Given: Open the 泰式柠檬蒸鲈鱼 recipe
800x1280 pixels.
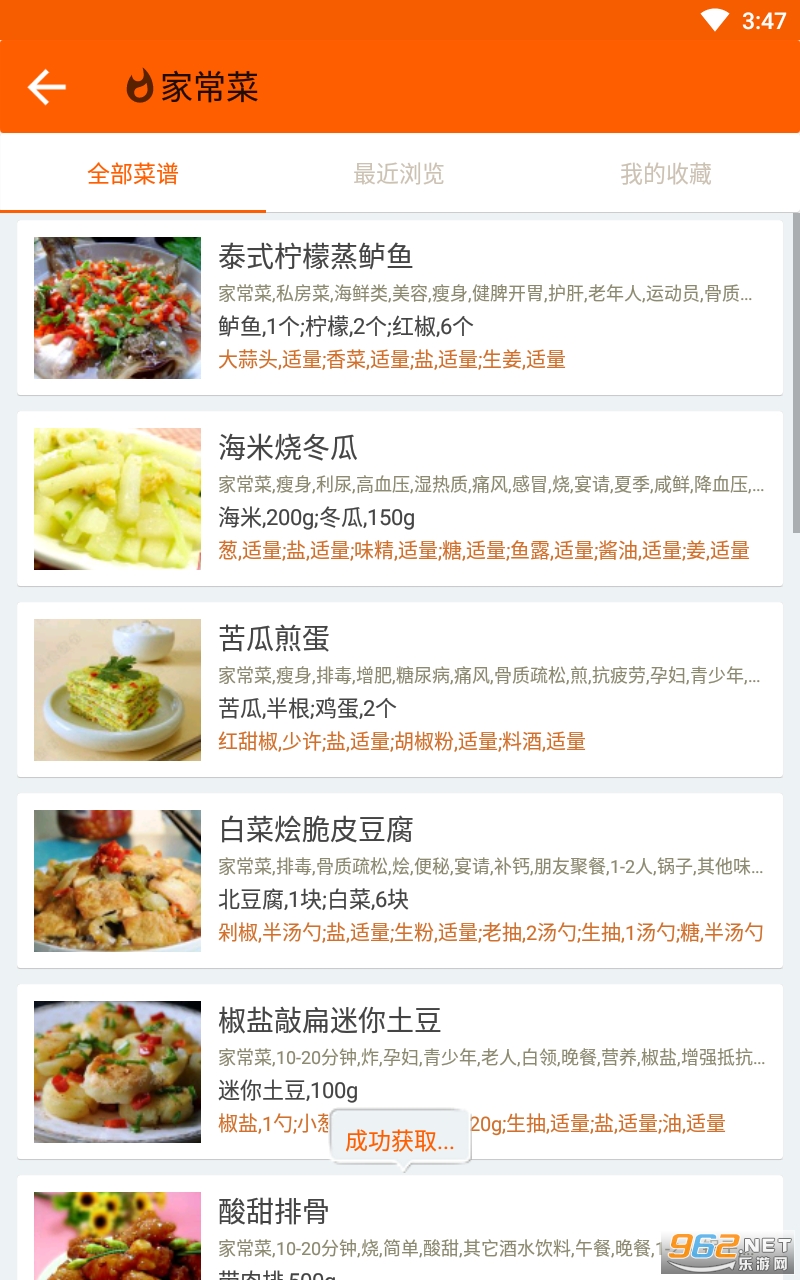Looking at the screenshot, I should click(400, 307).
